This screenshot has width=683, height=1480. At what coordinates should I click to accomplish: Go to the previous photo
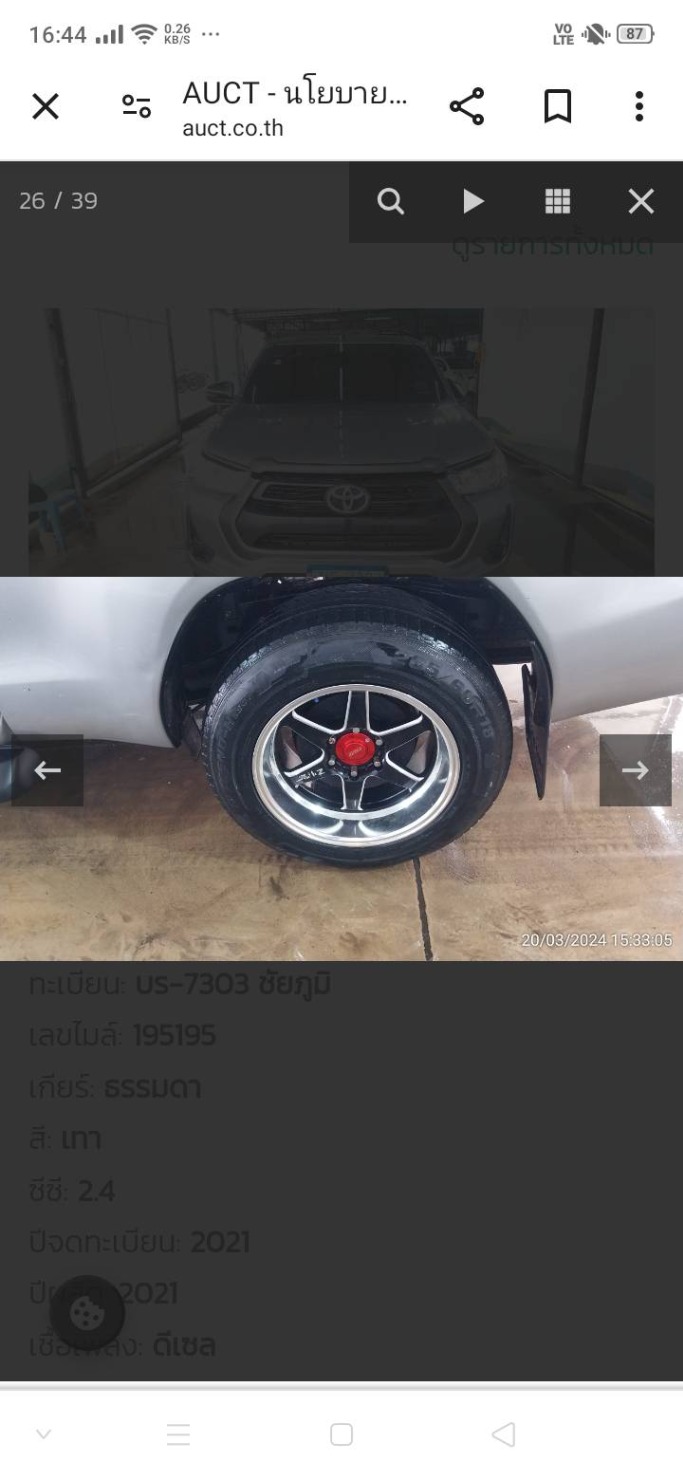point(47,770)
